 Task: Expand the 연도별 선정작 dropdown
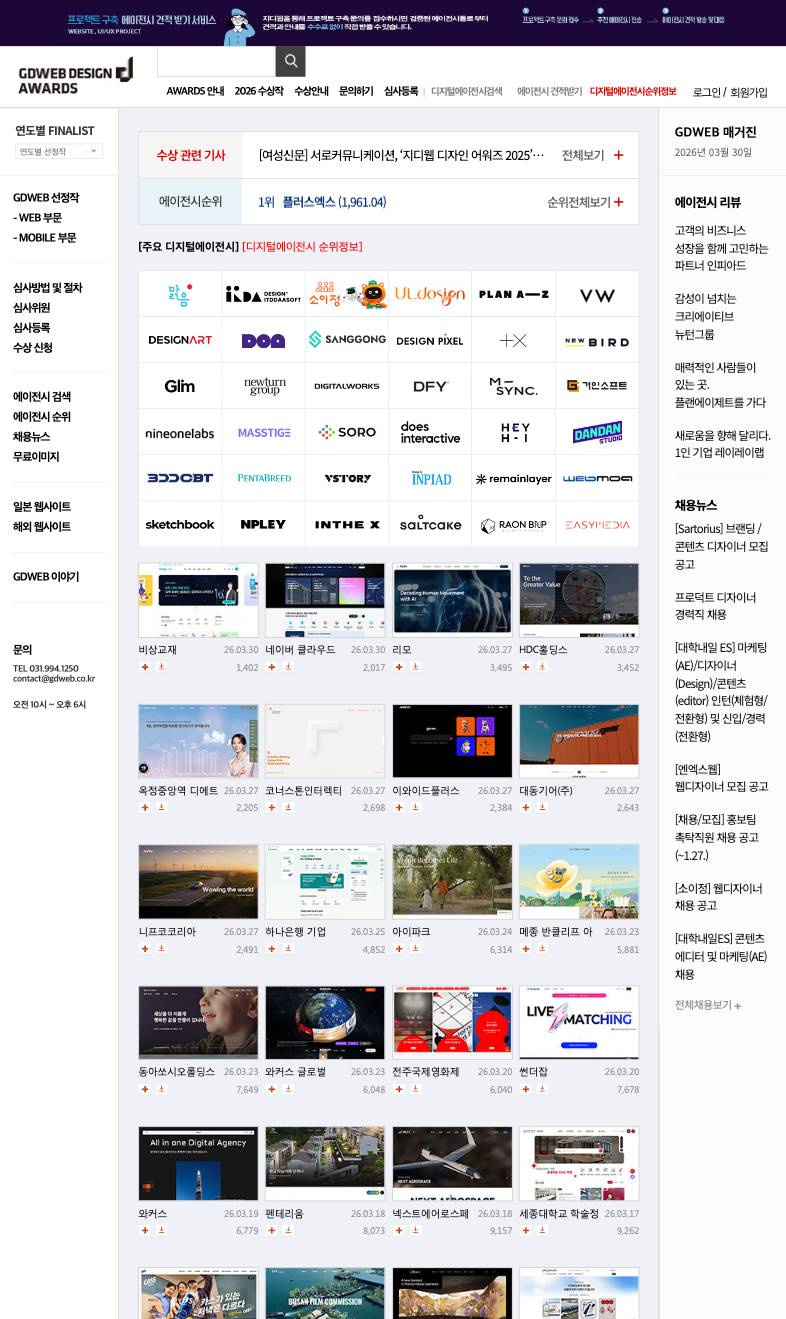(x=59, y=151)
